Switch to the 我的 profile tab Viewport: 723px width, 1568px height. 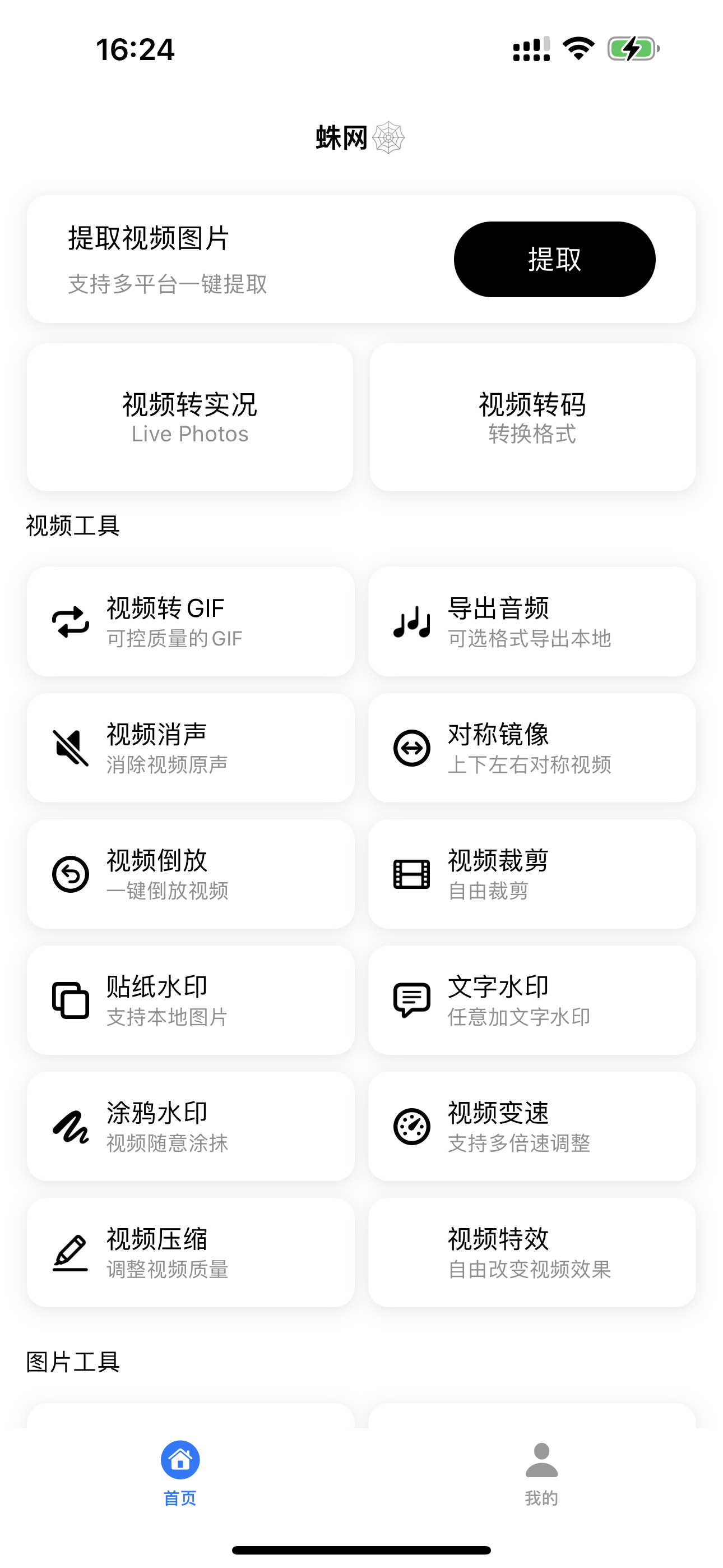coord(541,1472)
